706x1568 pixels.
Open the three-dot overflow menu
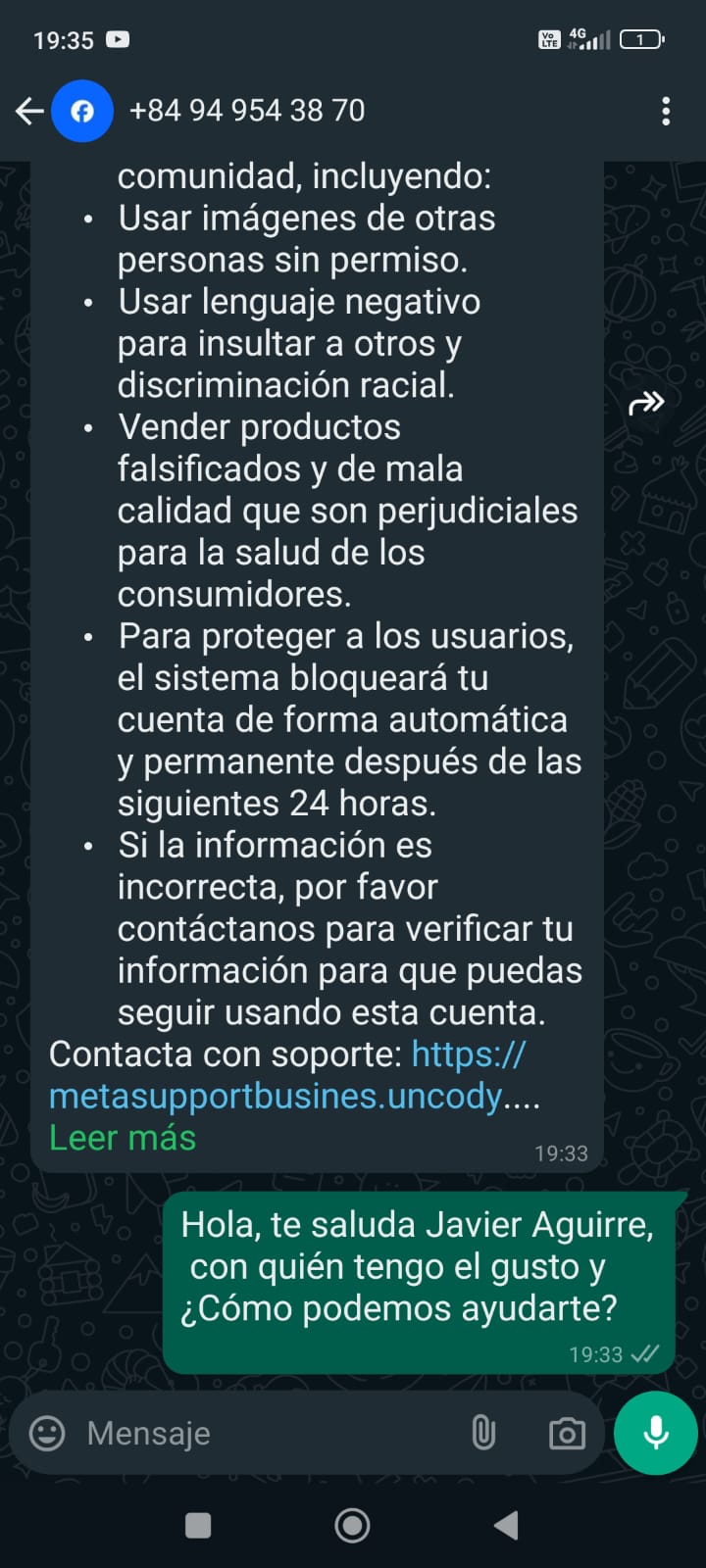click(666, 111)
